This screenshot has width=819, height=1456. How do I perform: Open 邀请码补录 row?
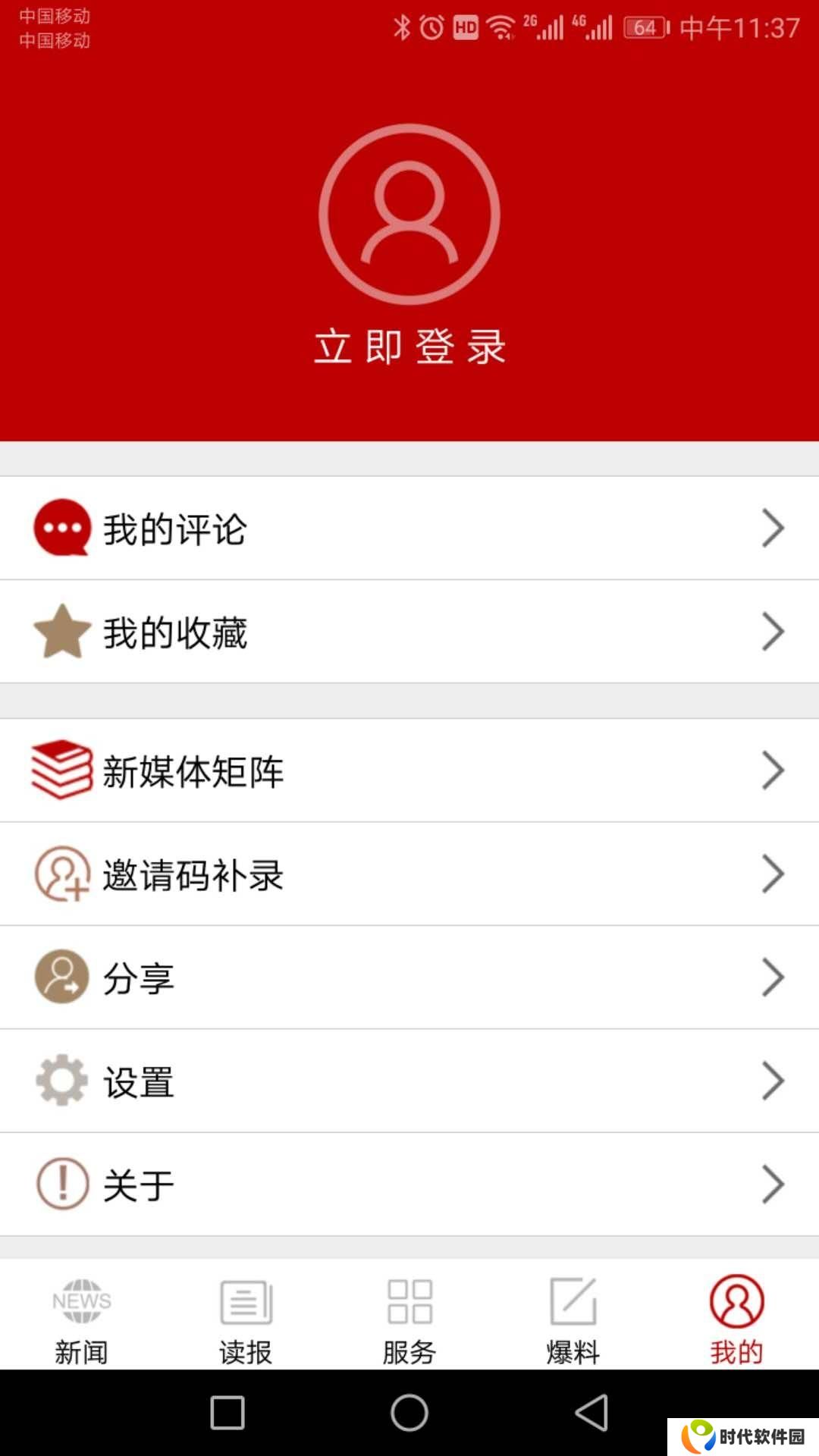click(409, 874)
